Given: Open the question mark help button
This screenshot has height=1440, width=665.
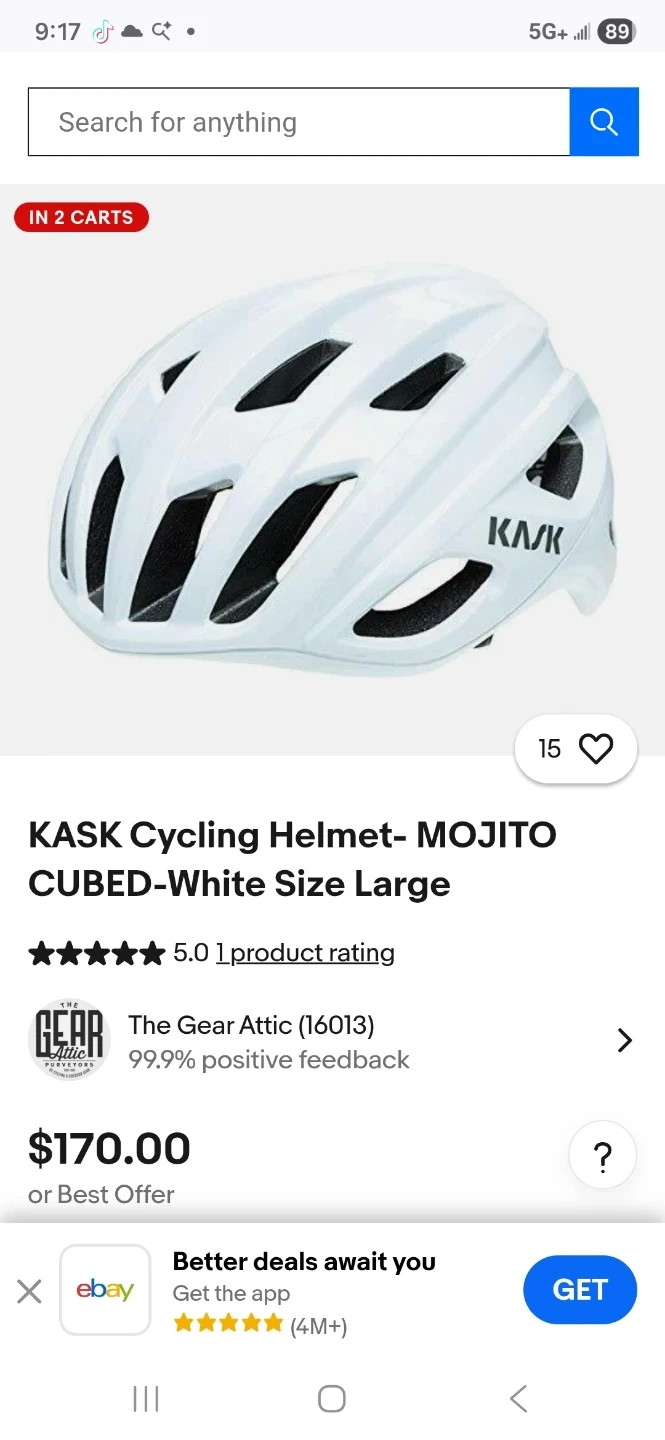Looking at the screenshot, I should click(x=602, y=1158).
